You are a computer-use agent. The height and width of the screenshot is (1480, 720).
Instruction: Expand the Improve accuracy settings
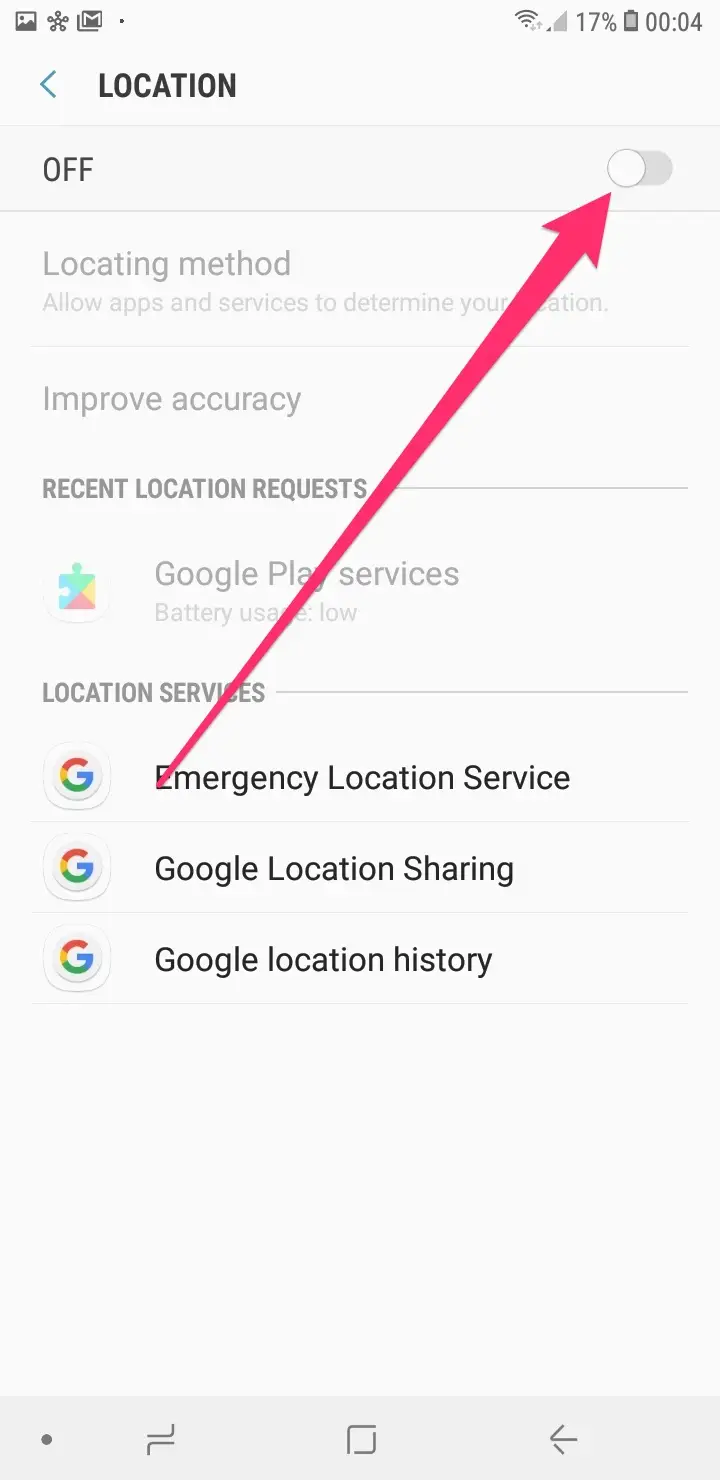(x=170, y=398)
